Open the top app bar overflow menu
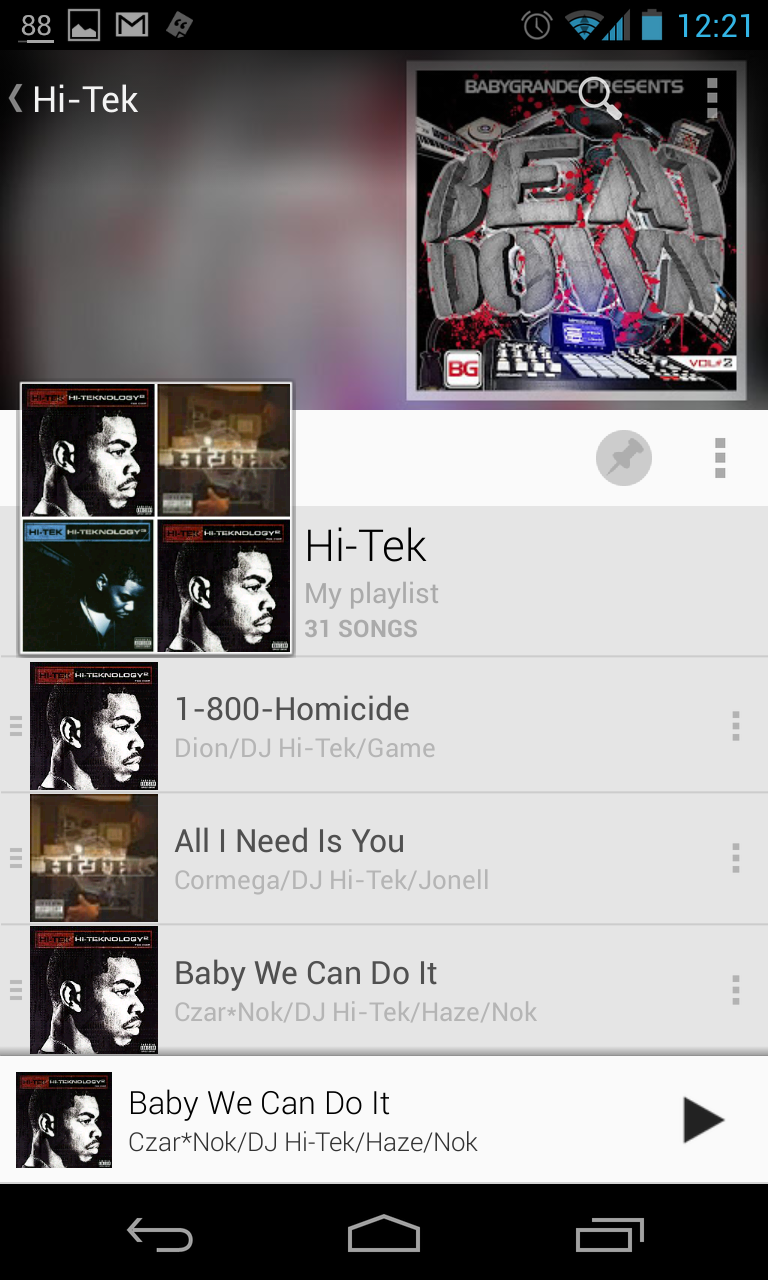 [712, 98]
